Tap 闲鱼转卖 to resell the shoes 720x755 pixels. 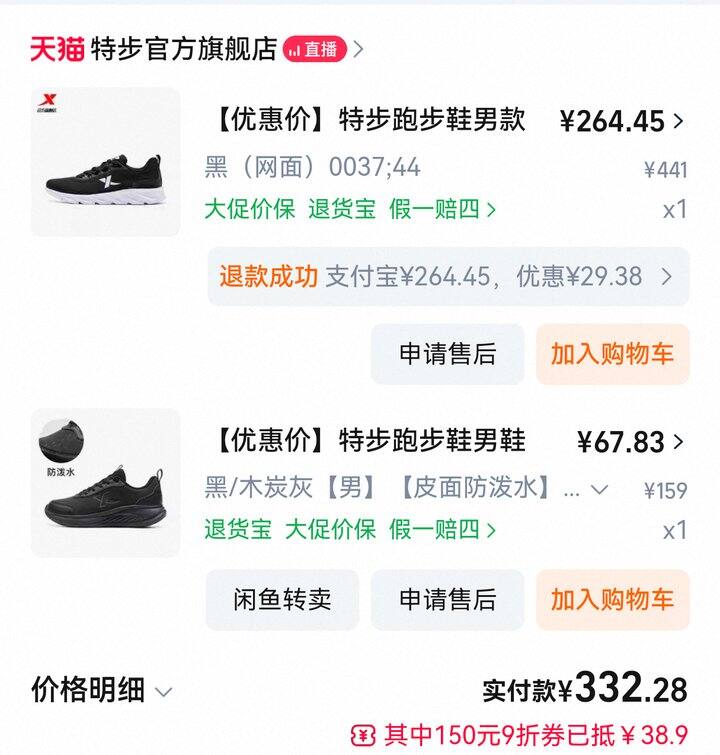[x=282, y=600]
